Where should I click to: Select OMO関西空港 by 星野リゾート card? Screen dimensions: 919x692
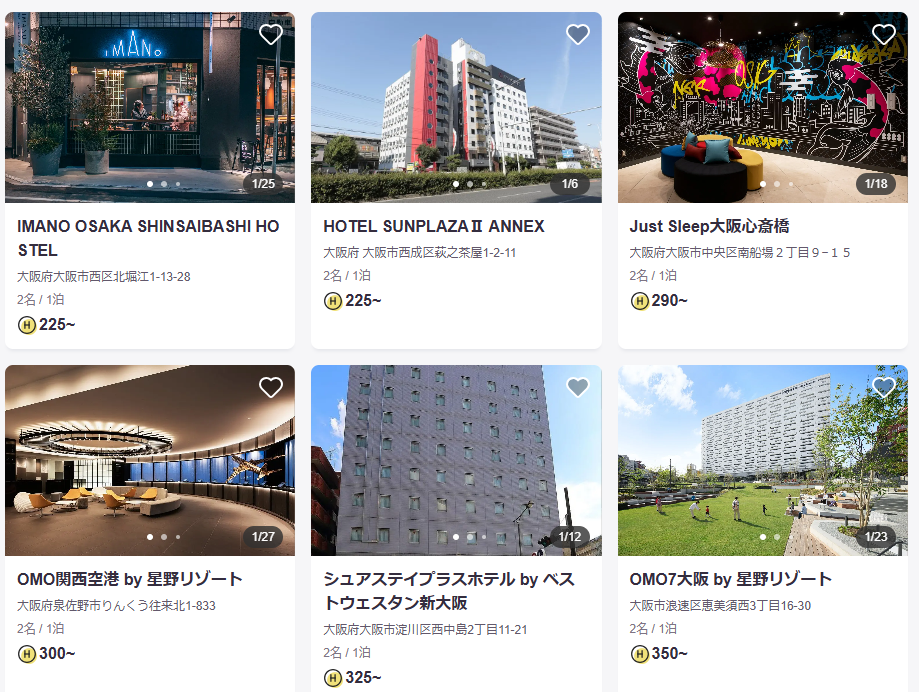tap(130, 579)
